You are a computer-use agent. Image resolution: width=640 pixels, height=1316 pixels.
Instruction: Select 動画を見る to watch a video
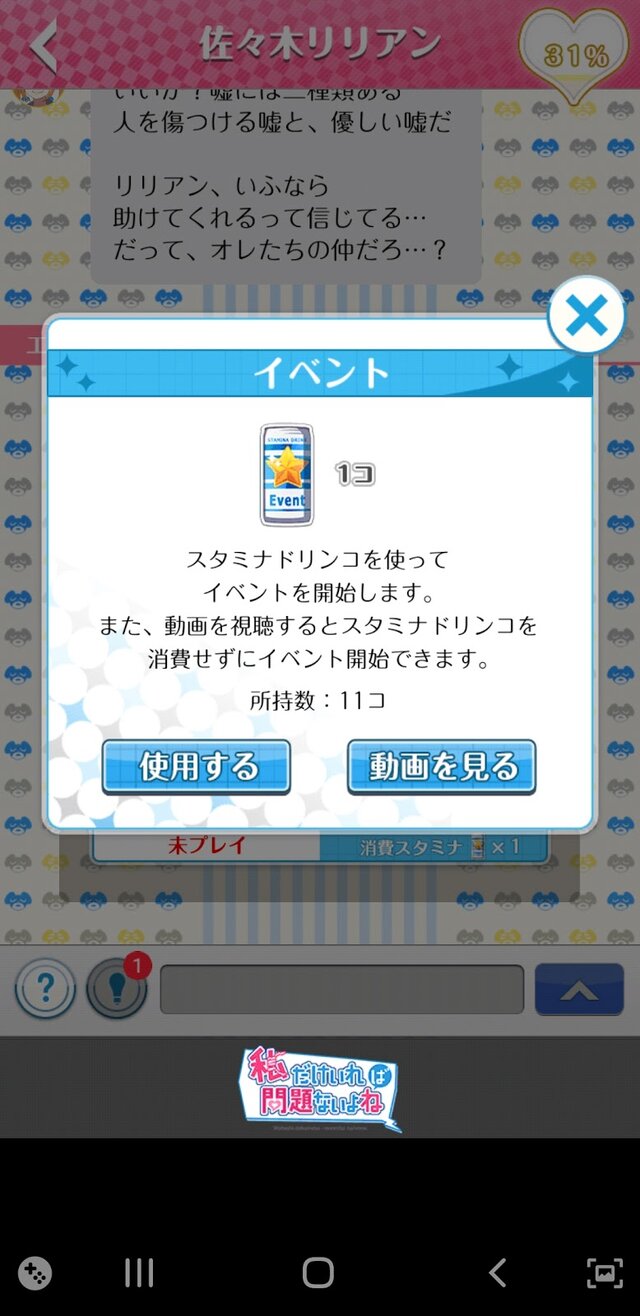pyautogui.click(x=442, y=767)
